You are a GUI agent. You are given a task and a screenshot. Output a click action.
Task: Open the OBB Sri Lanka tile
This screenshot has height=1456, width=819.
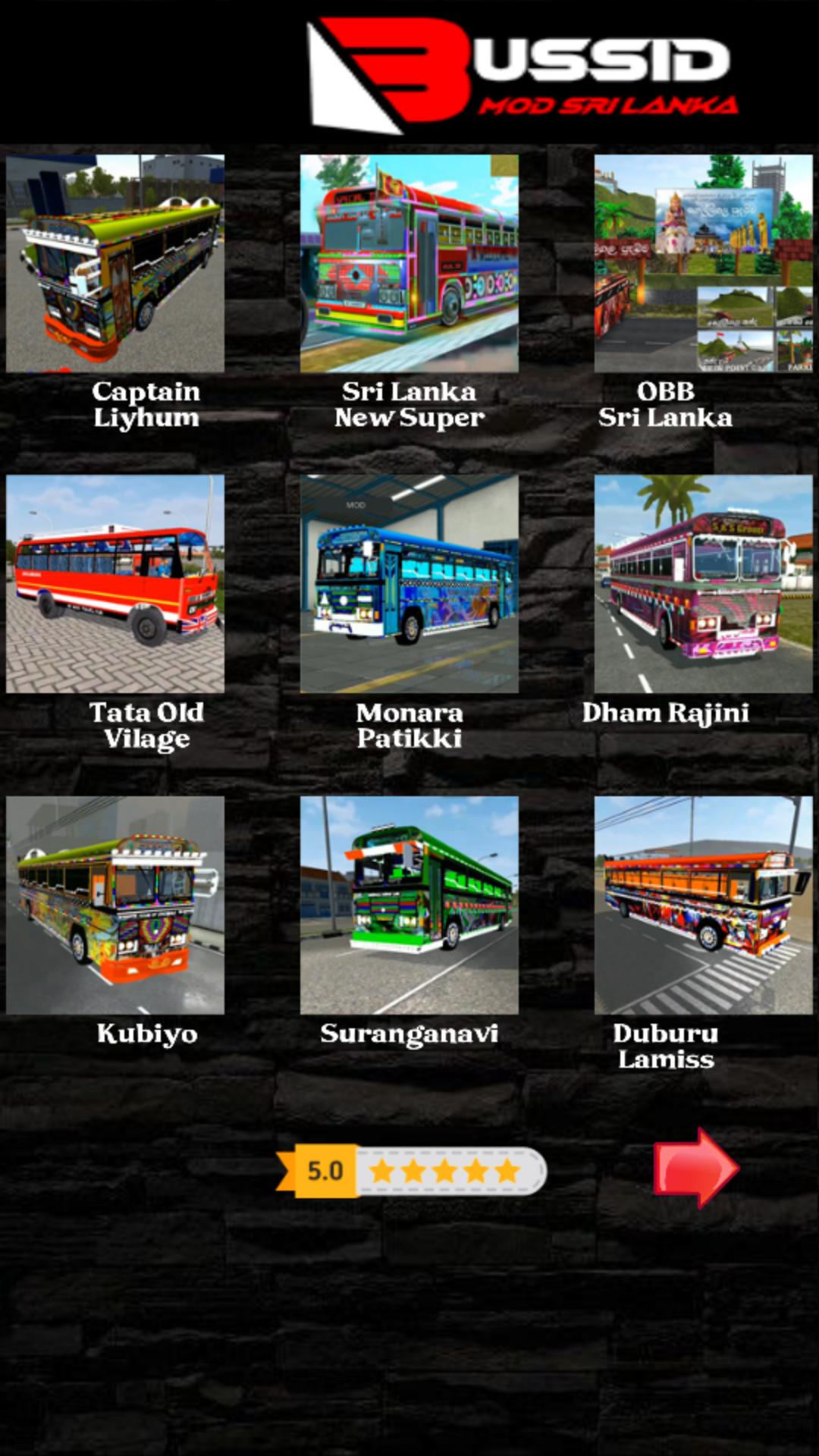pos(704,263)
